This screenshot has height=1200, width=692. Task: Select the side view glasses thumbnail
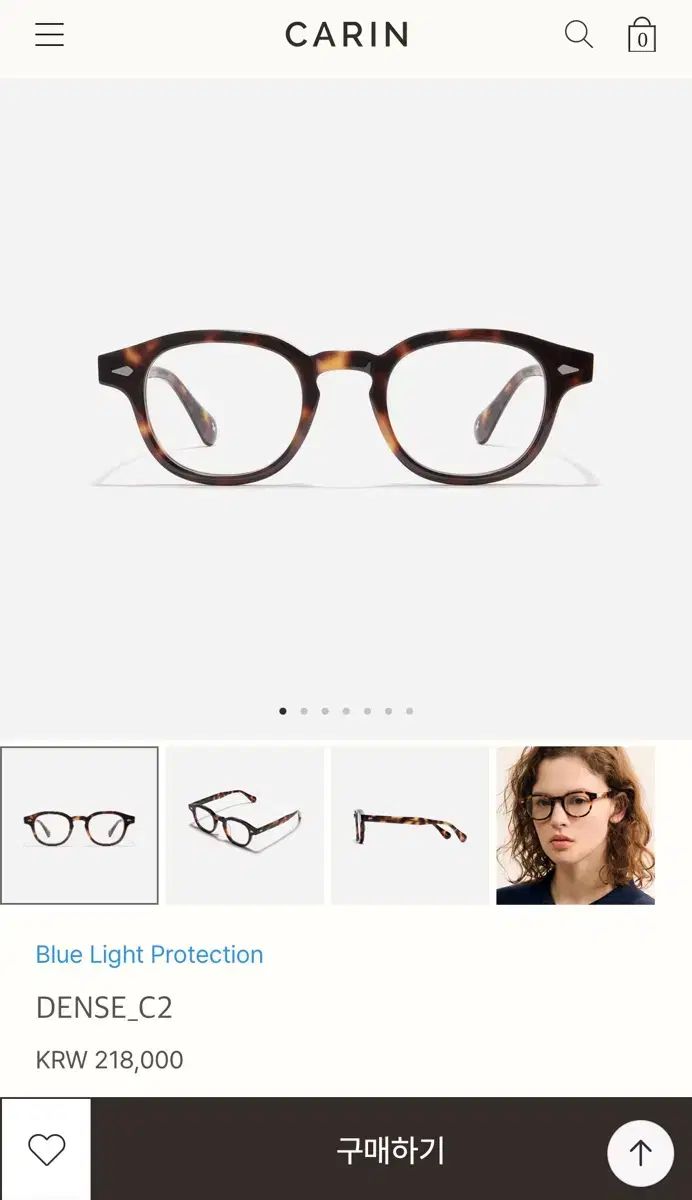coord(410,825)
